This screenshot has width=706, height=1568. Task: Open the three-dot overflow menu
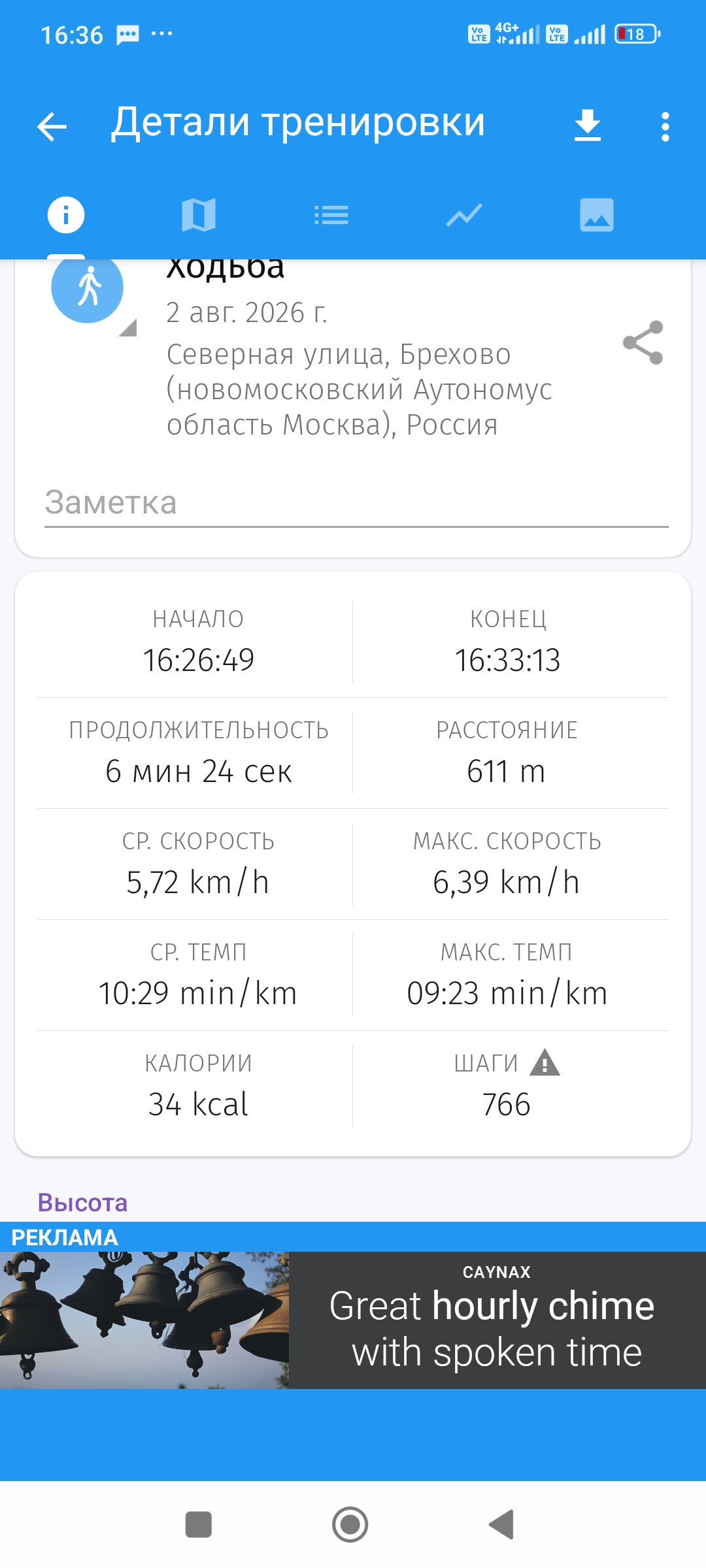(665, 127)
